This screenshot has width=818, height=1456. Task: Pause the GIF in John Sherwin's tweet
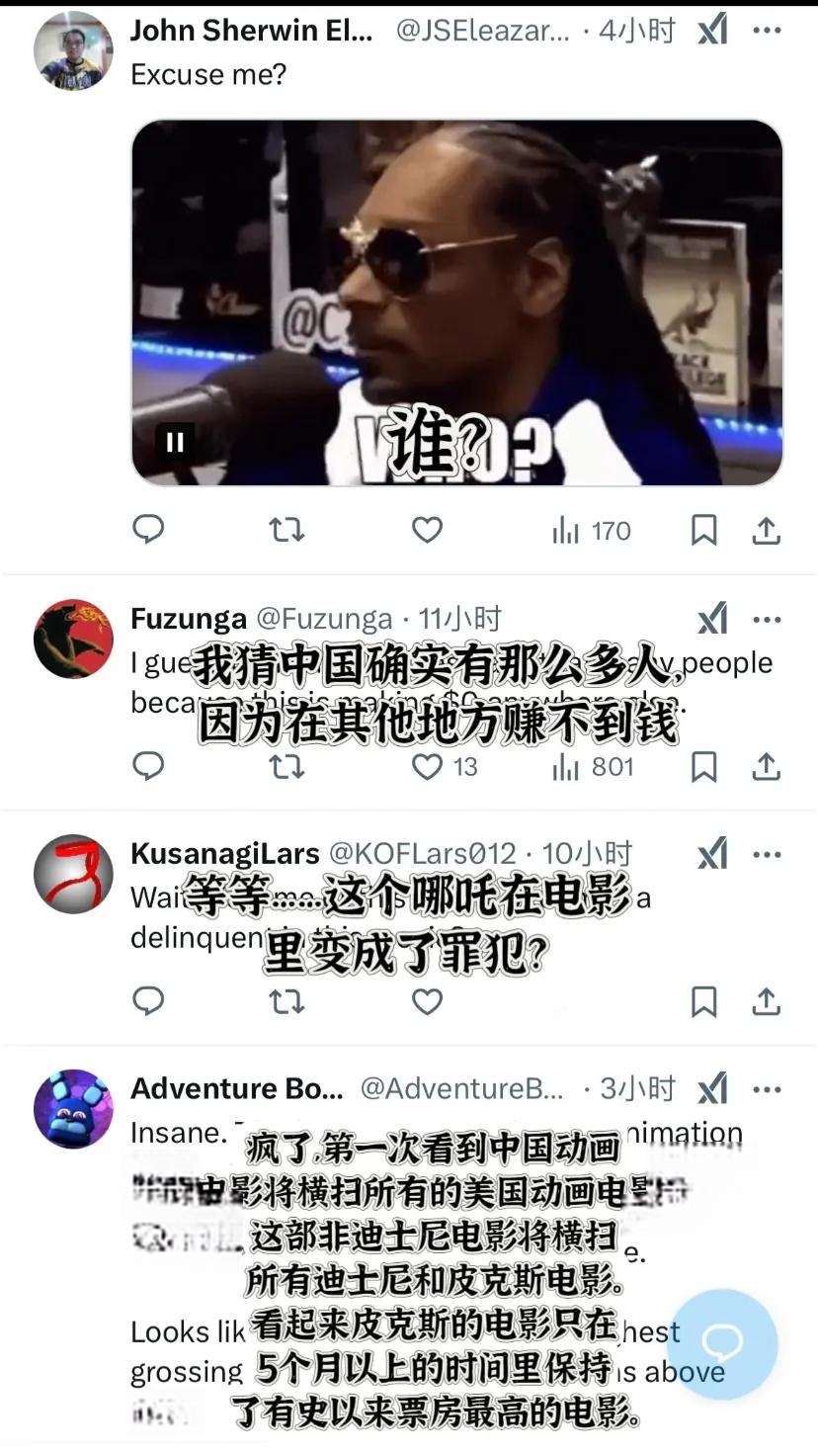tap(175, 442)
